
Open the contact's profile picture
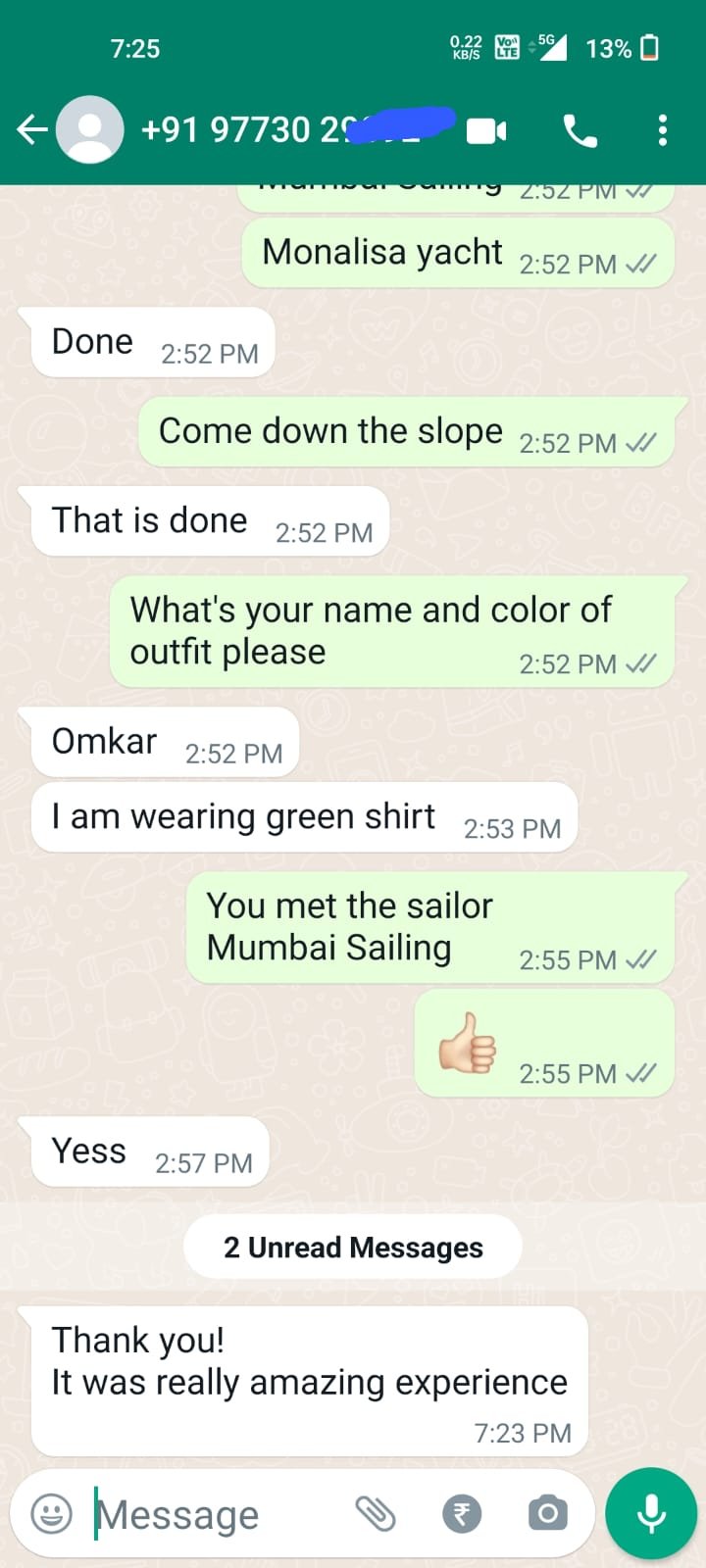click(90, 129)
